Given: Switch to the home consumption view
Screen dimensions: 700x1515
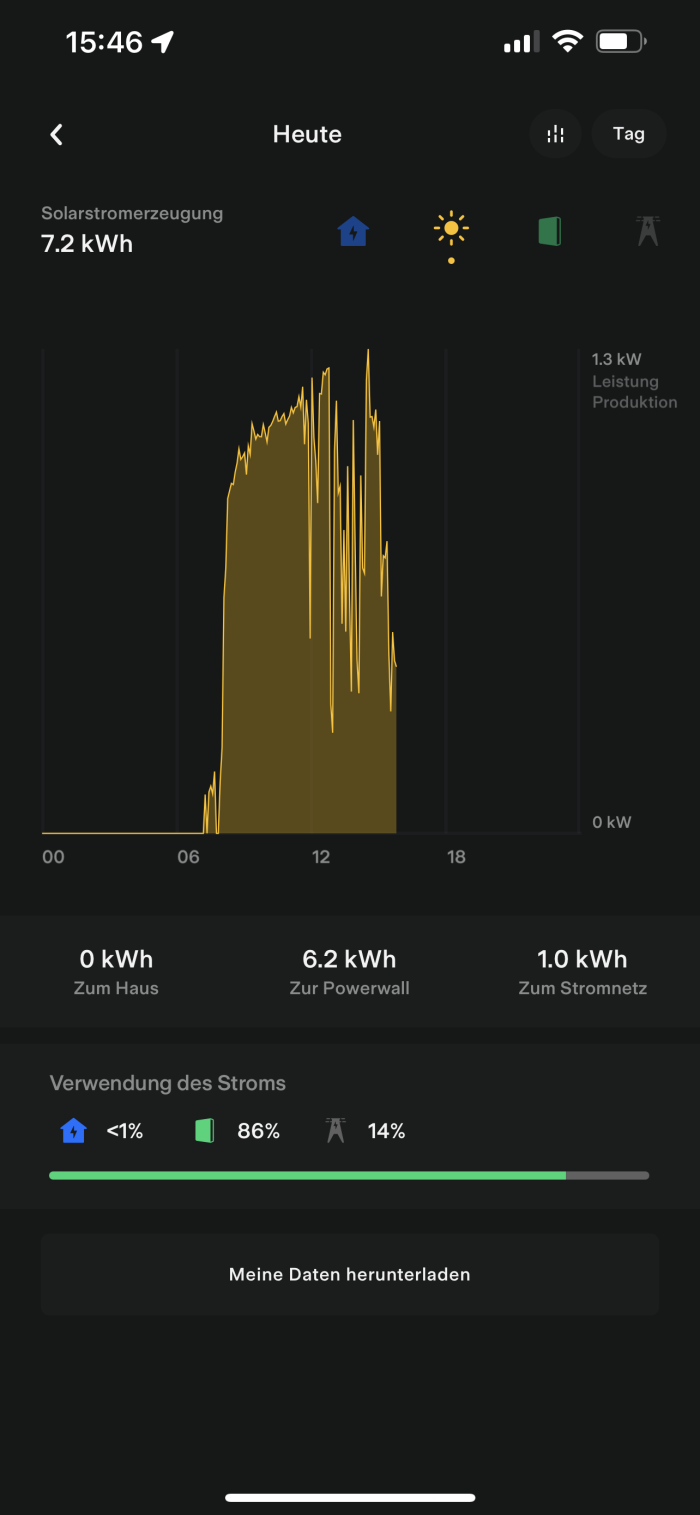Looking at the screenshot, I should (352, 232).
